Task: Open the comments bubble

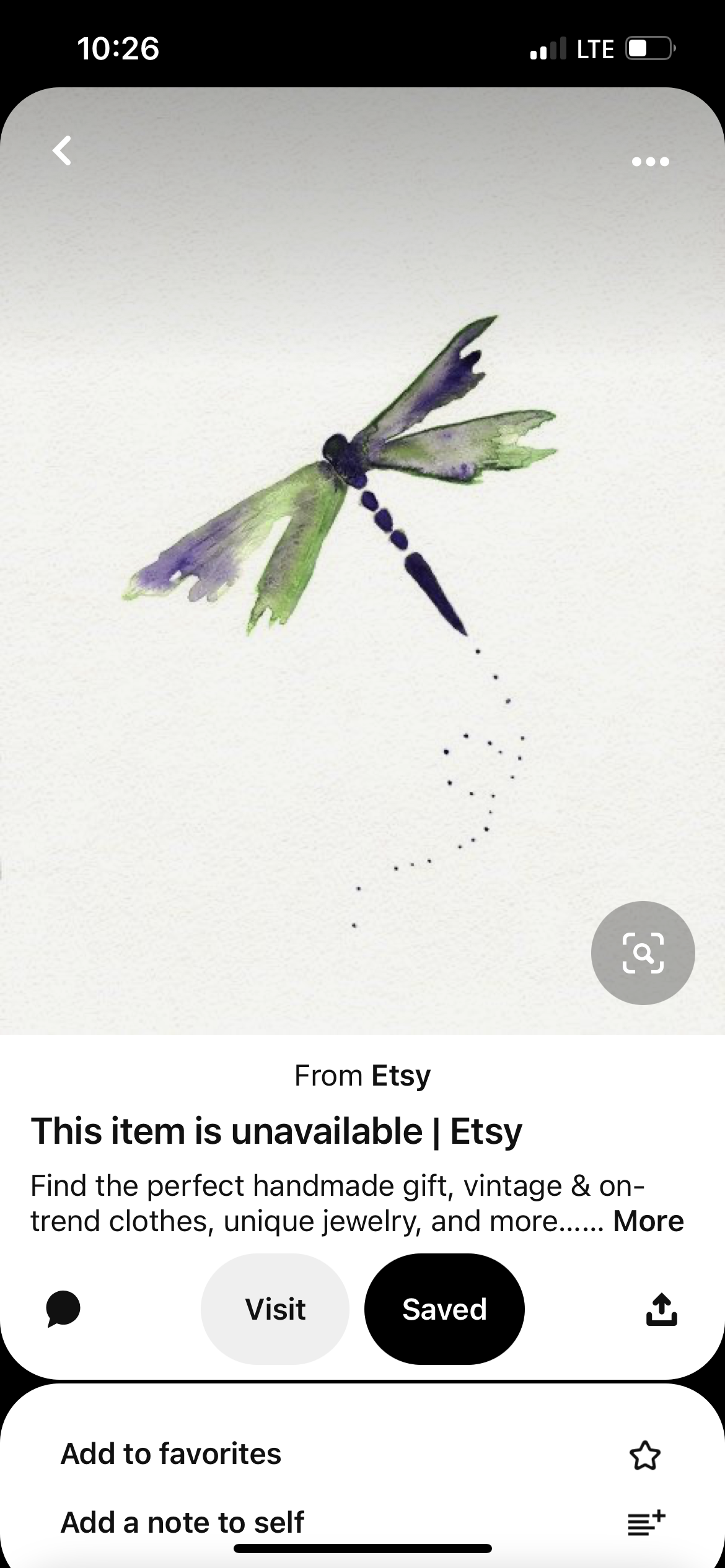Action: (63, 1309)
